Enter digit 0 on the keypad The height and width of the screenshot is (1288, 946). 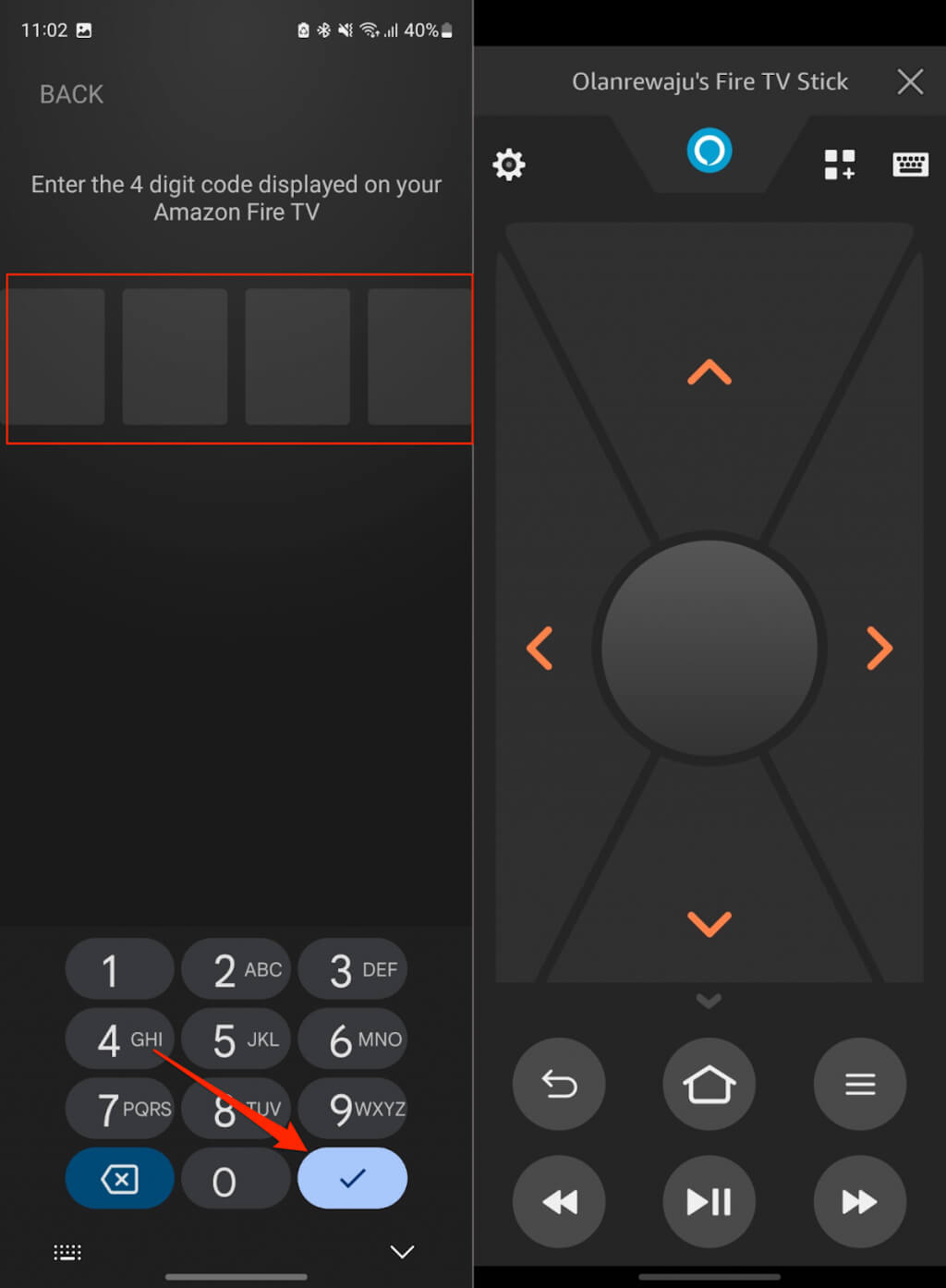[x=236, y=1180]
